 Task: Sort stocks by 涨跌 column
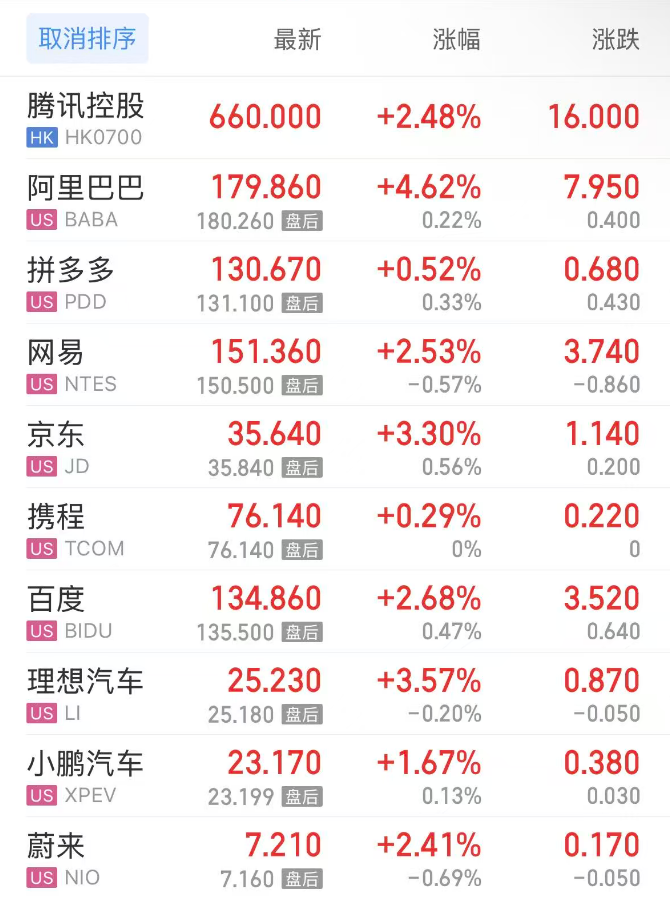click(615, 40)
